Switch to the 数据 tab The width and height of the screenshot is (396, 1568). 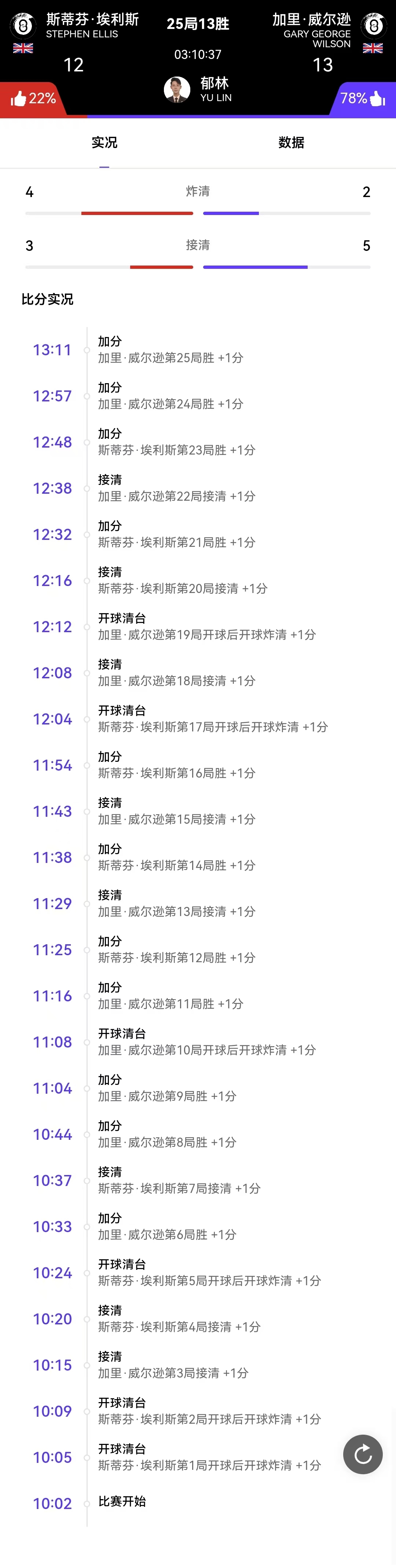click(291, 142)
